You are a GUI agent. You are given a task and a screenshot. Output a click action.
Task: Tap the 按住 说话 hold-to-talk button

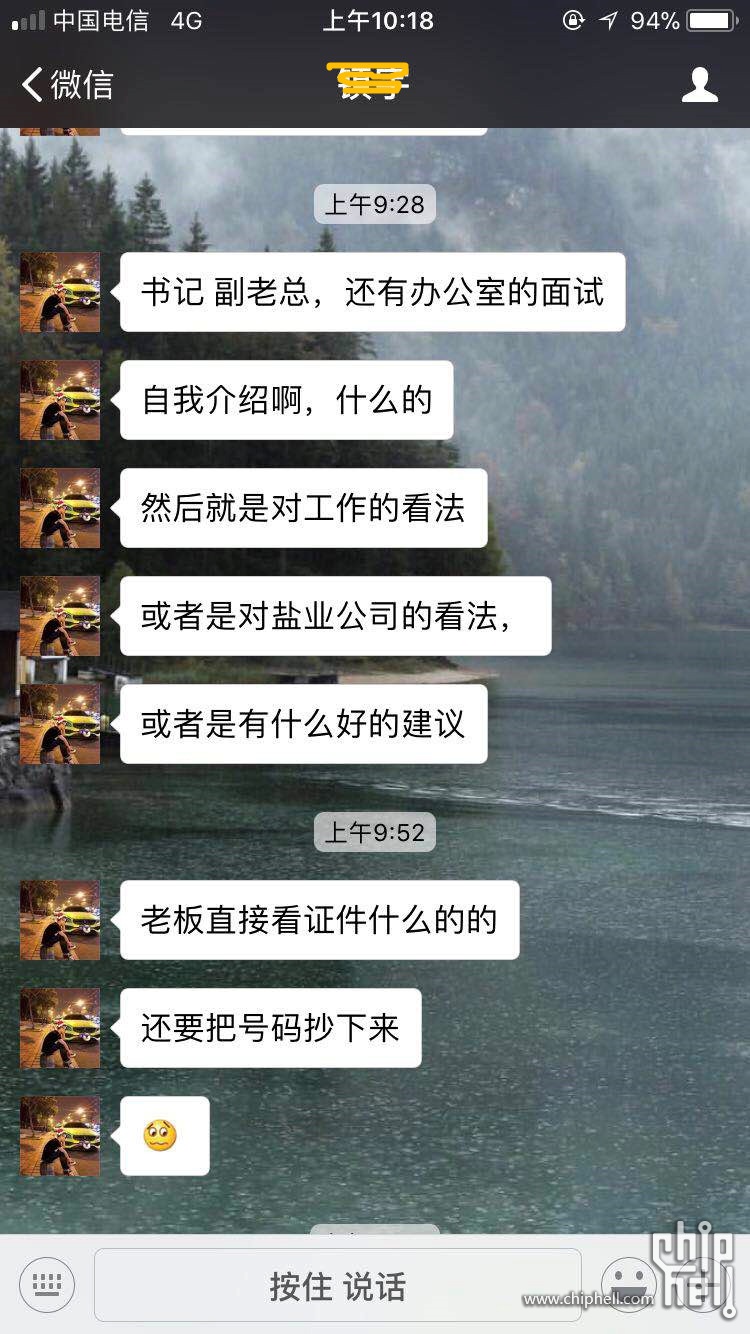pos(337,1286)
